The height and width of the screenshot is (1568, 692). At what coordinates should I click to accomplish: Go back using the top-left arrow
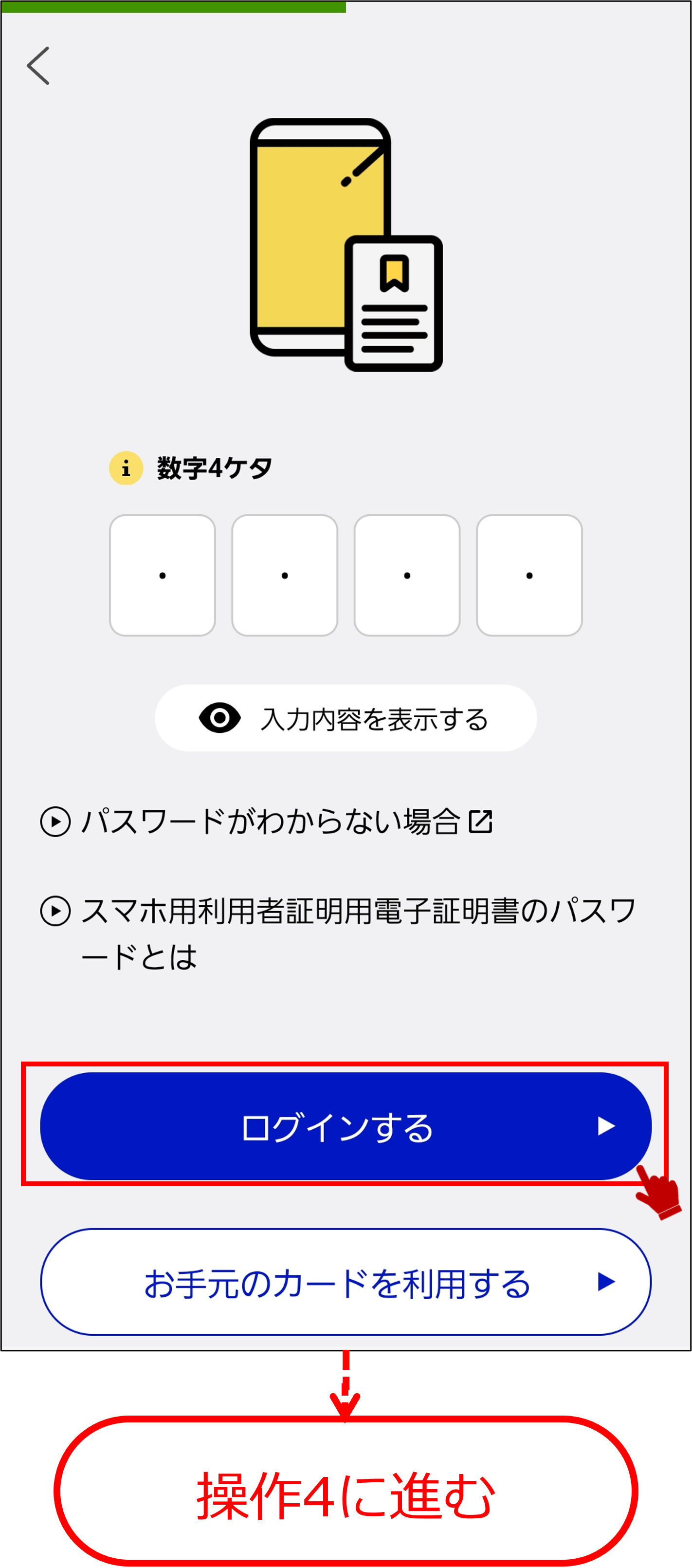(38, 66)
